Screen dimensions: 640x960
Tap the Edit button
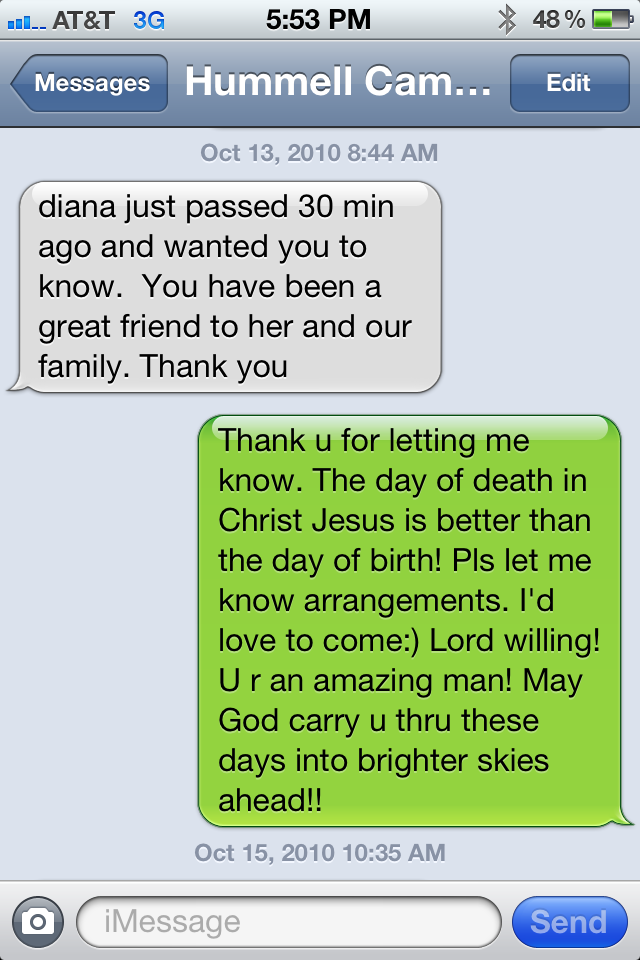(568, 84)
